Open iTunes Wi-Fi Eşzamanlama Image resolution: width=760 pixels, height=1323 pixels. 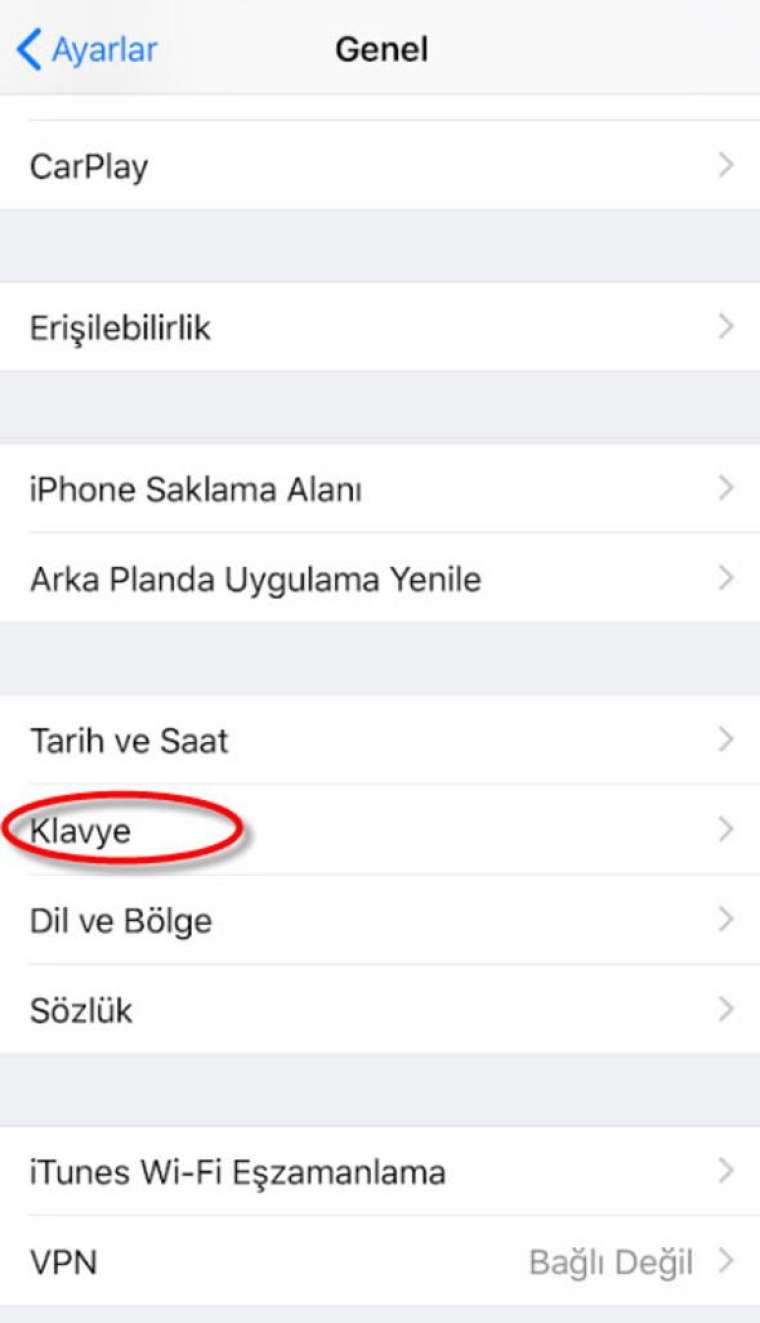point(380,1171)
